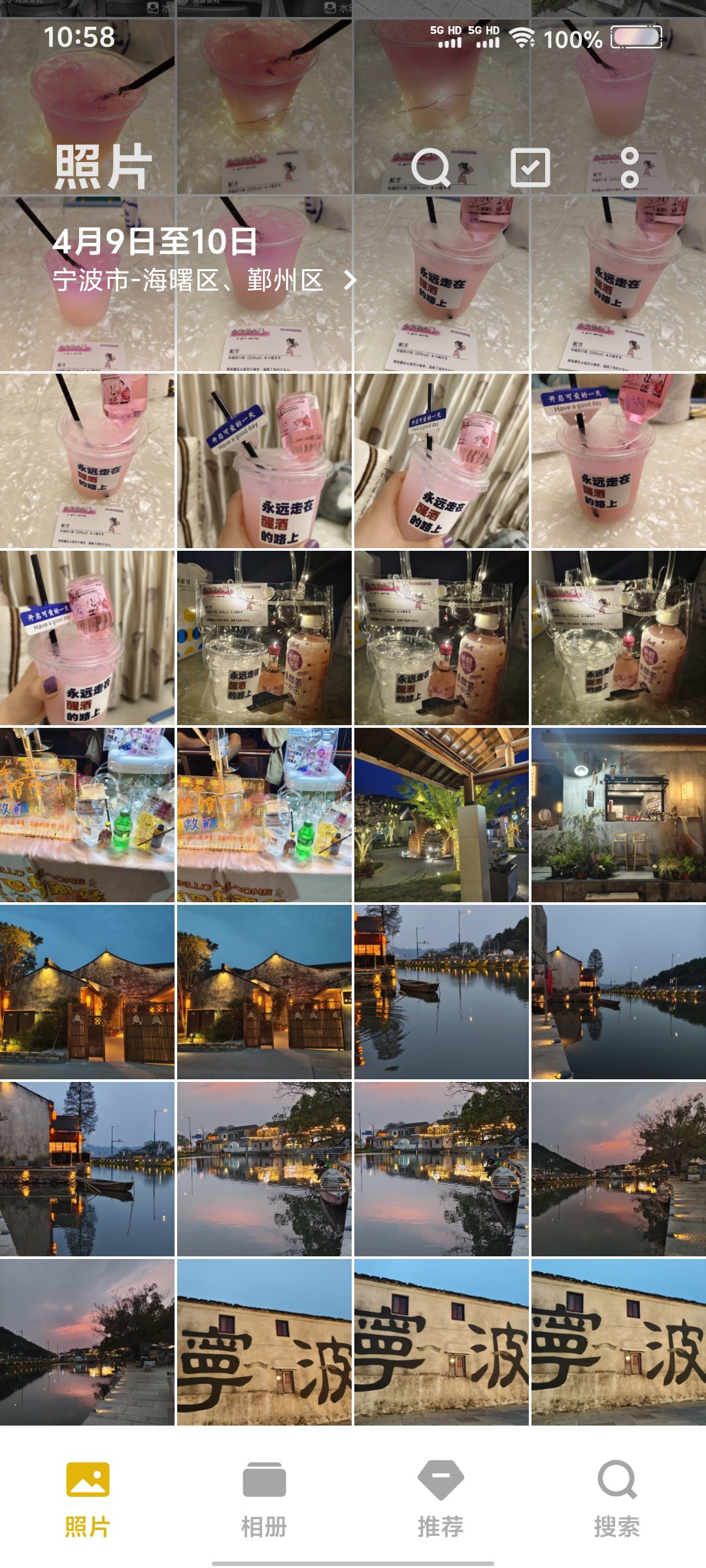Open the small bar counter with stools photo
706x1568 pixels.
tap(618, 815)
